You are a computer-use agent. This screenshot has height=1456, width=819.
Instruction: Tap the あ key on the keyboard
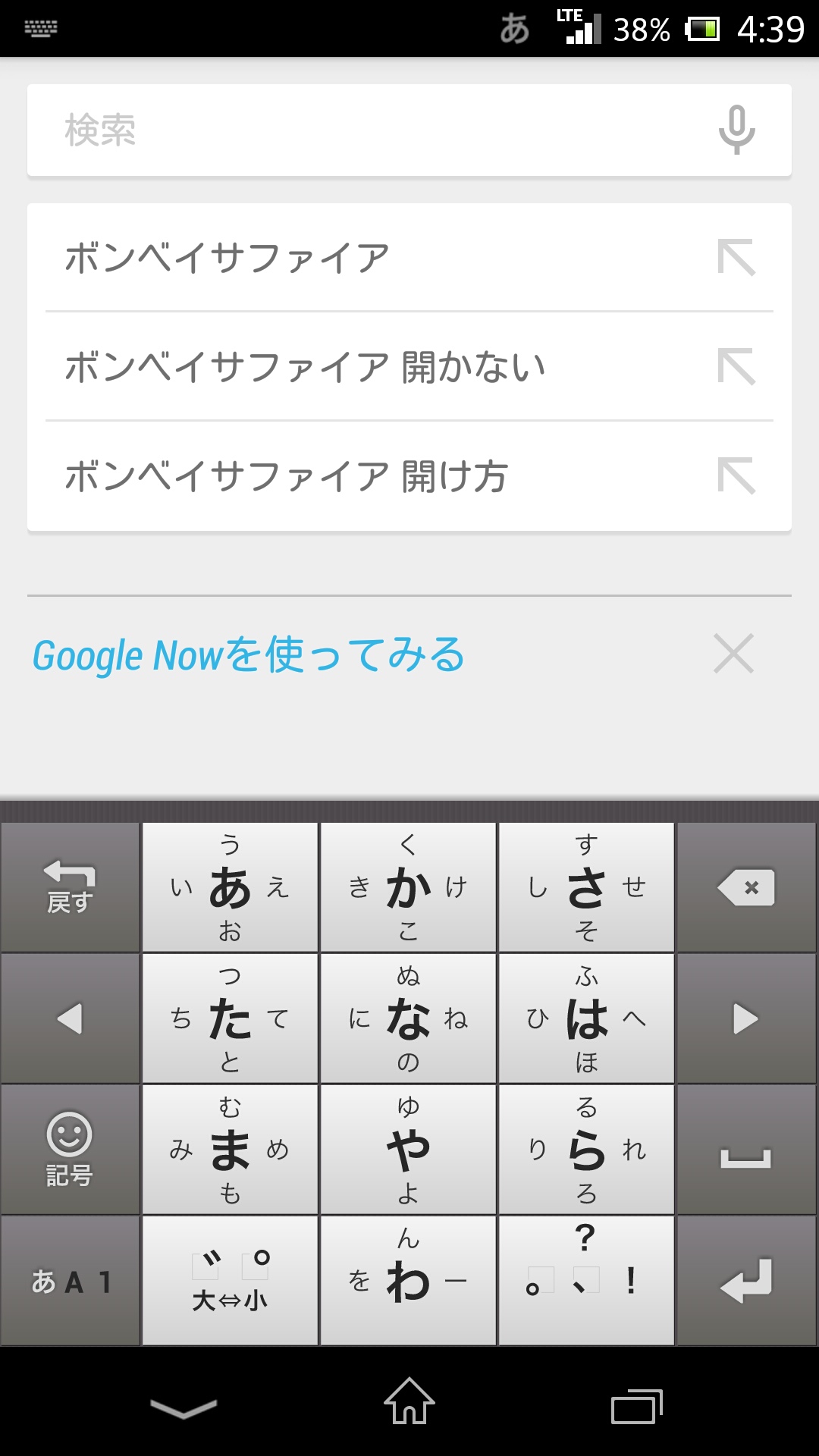230,887
